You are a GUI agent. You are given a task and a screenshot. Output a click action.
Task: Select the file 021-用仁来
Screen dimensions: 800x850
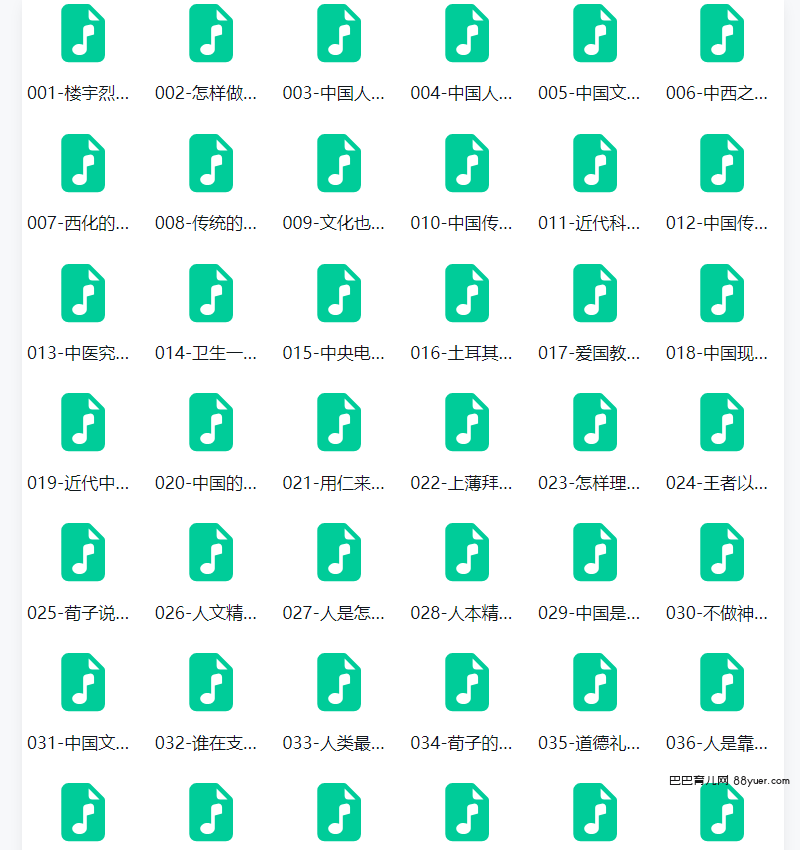click(x=339, y=422)
